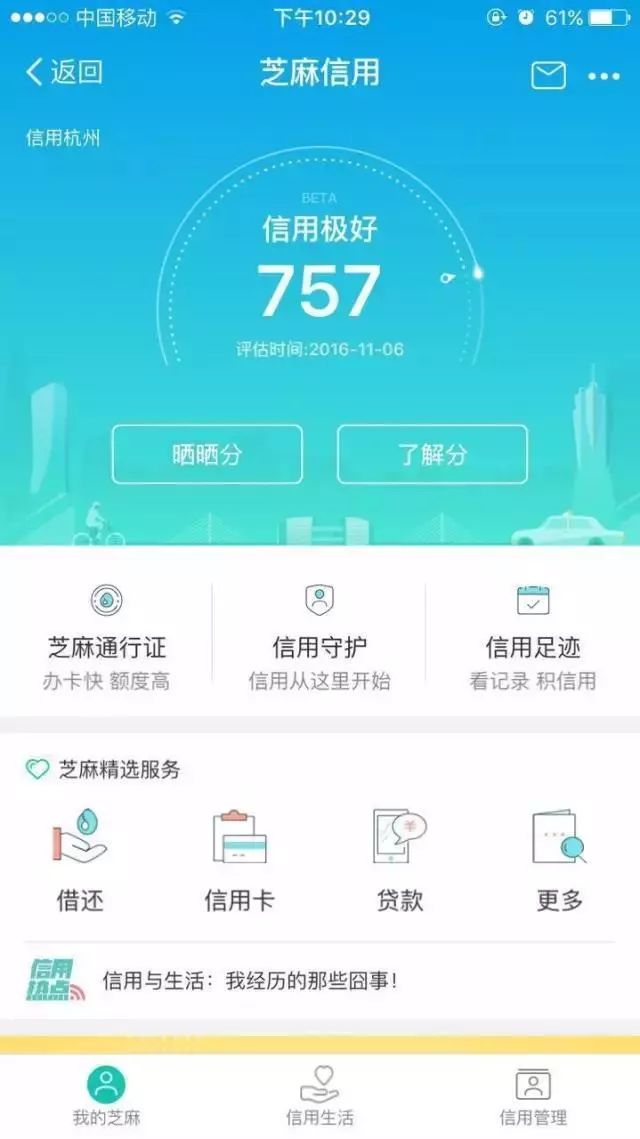Tap the 了解分 button
This screenshot has height=1139, width=640.
(432, 454)
